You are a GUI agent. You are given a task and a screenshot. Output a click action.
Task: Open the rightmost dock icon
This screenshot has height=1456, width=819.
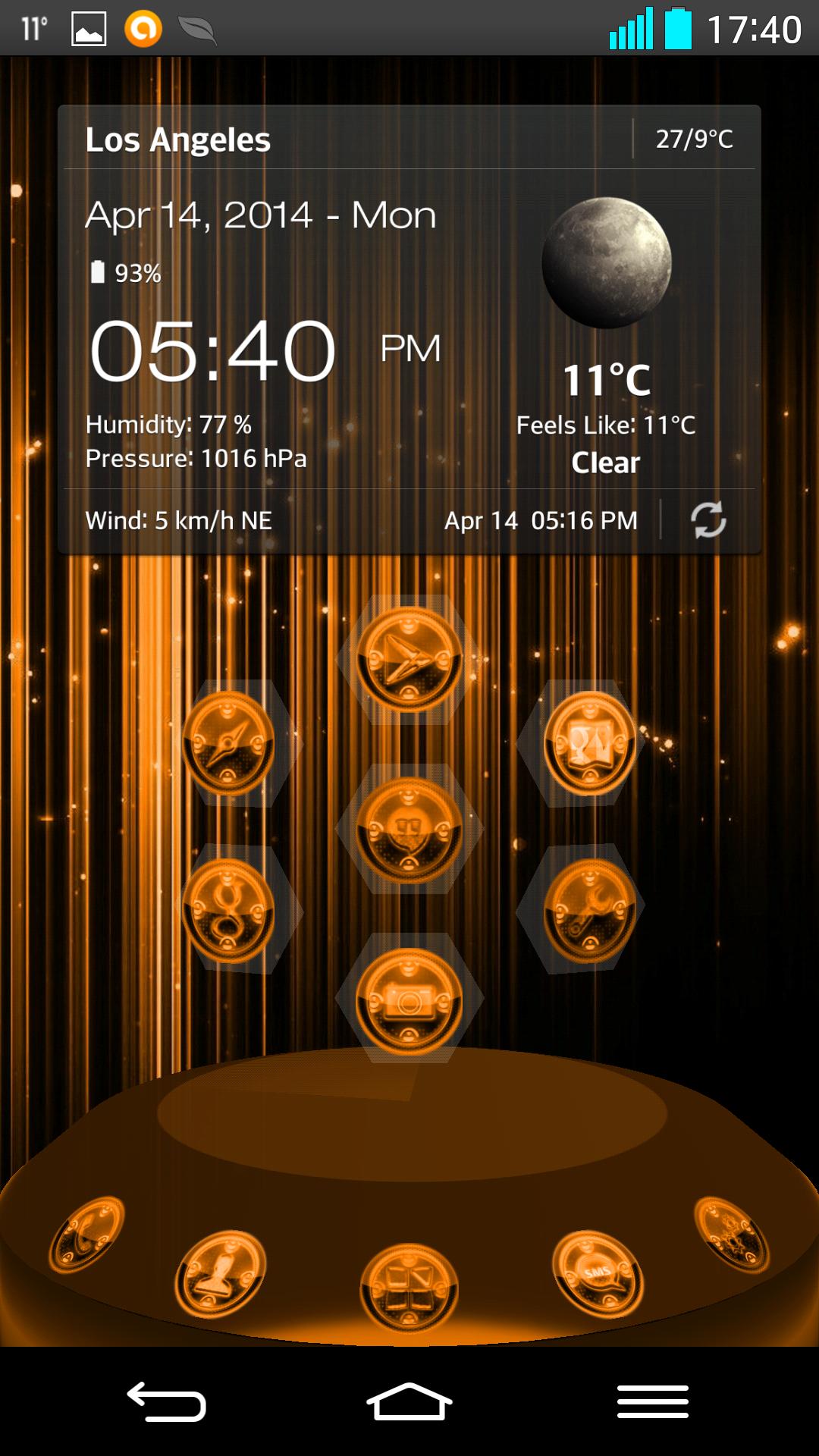click(731, 1234)
